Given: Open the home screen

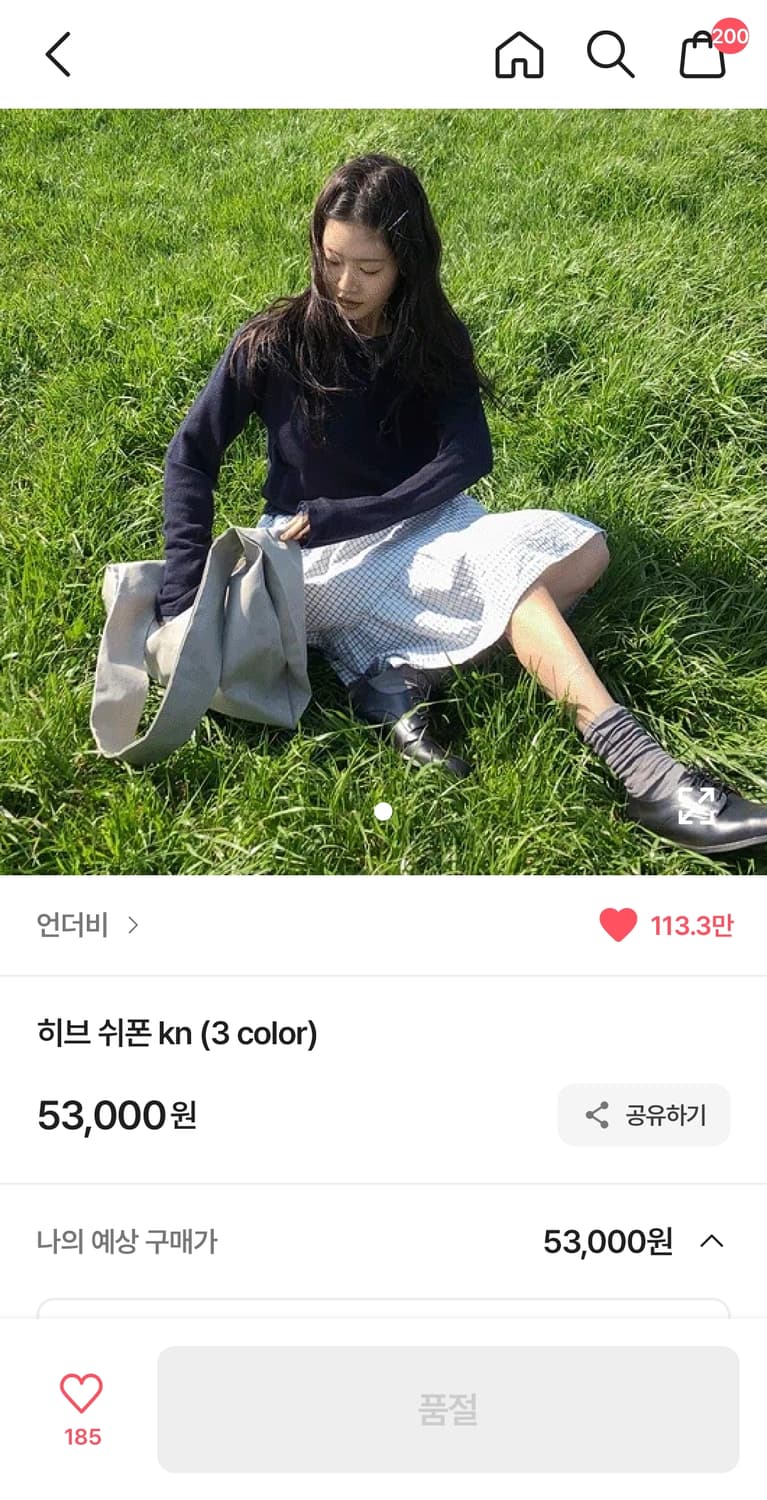Looking at the screenshot, I should (x=519, y=55).
